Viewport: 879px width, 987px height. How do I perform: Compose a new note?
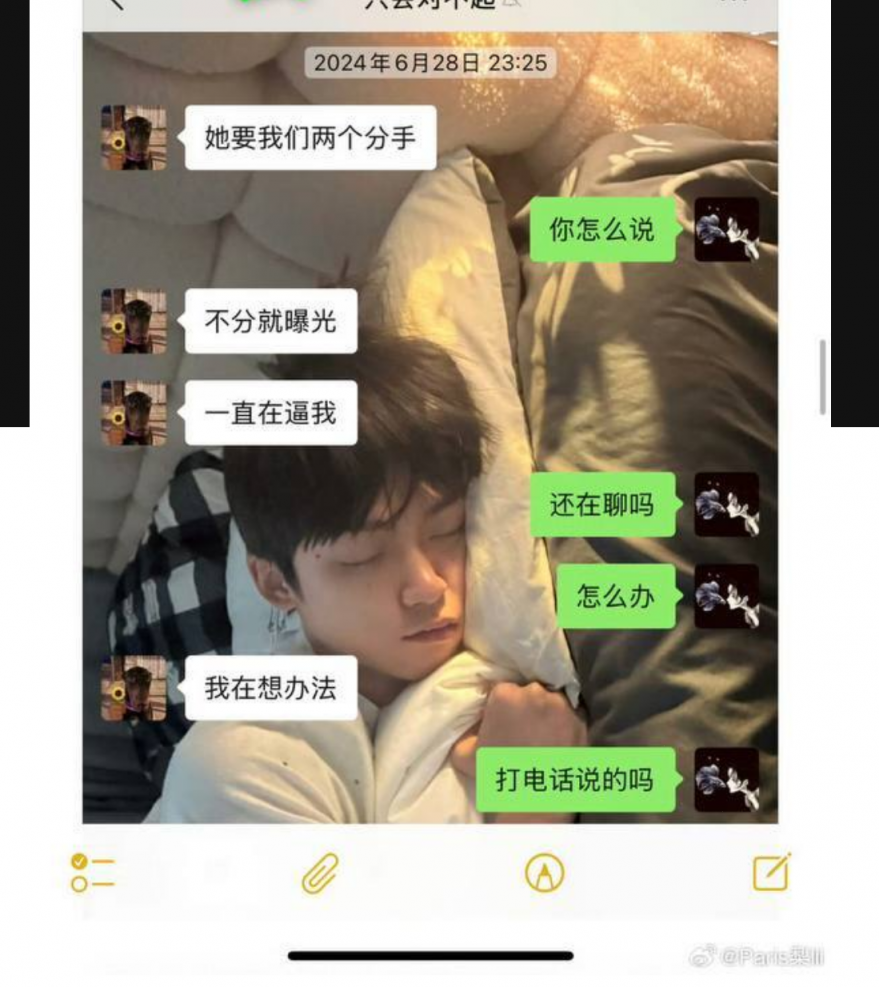pyautogui.click(x=771, y=872)
